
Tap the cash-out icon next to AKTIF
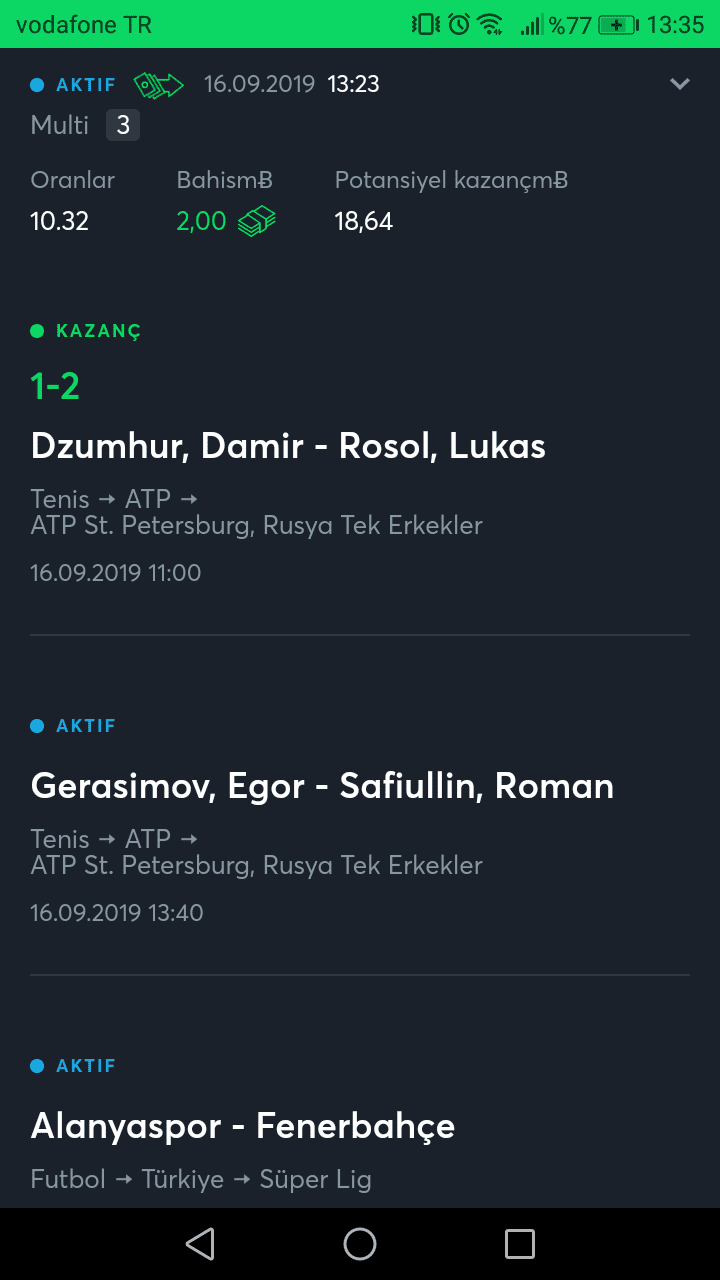pos(159,85)
